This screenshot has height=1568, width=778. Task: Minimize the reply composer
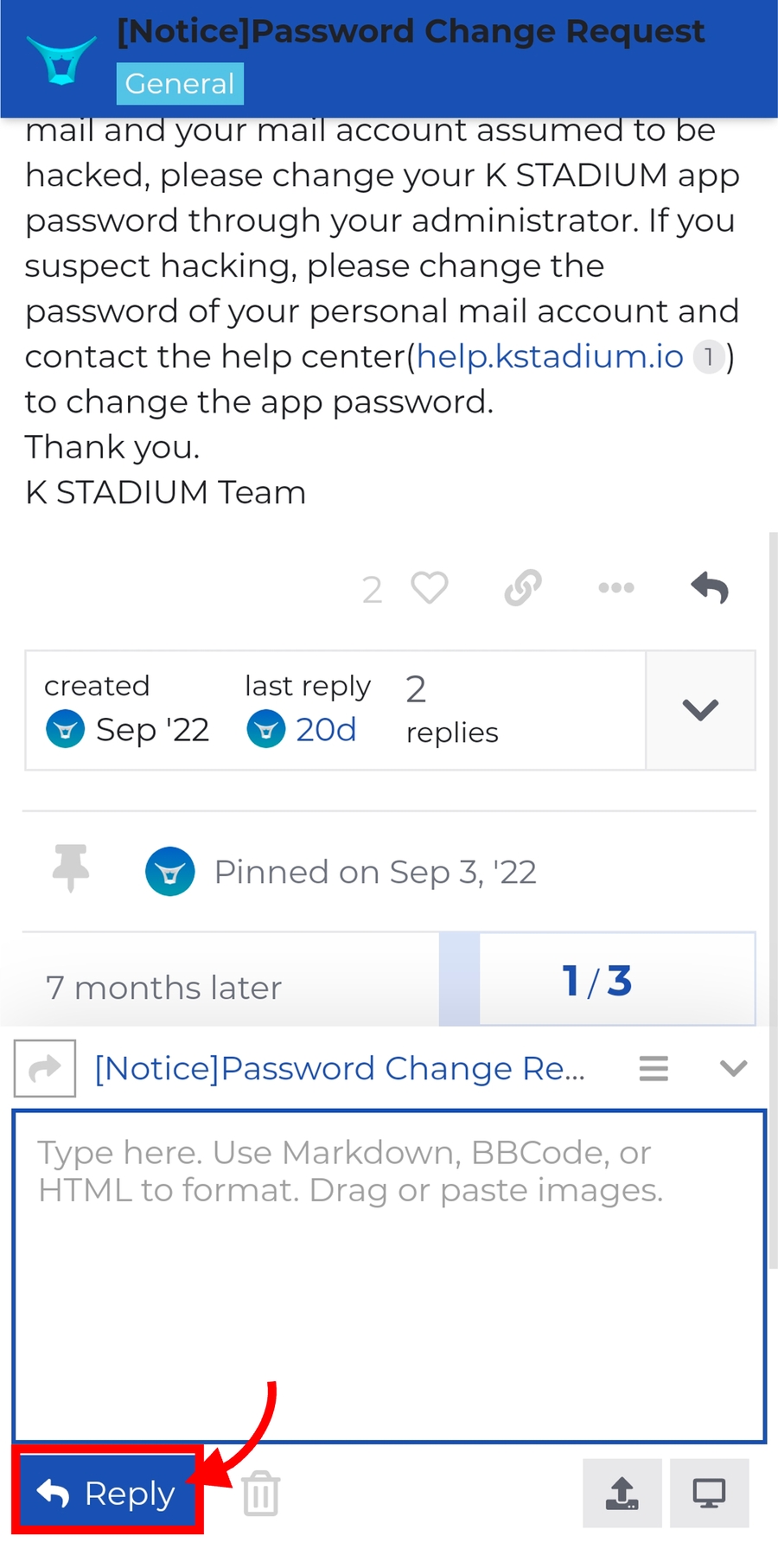pos(733,1069)
